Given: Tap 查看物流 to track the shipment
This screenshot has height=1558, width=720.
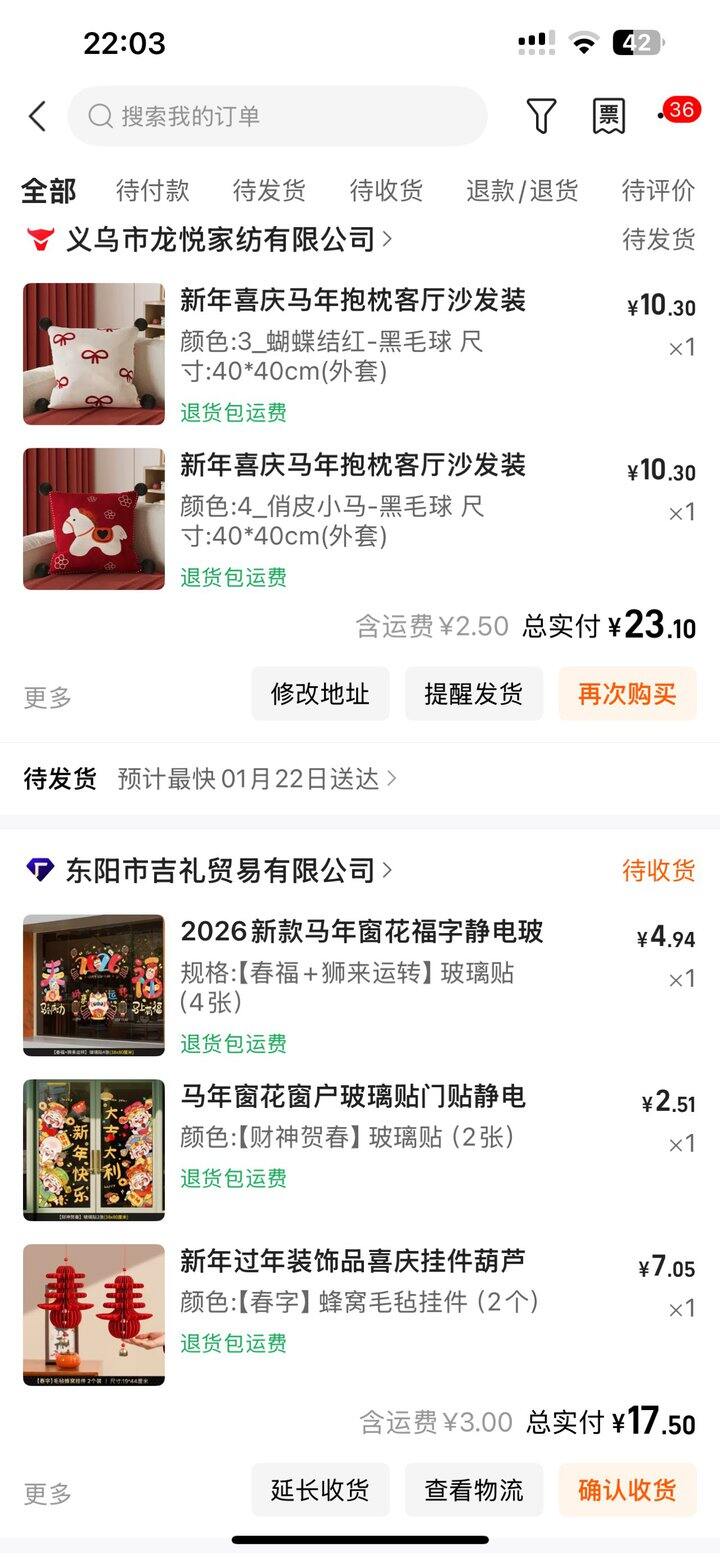Looking at the screenshot, I should [x=473, y=1490].
